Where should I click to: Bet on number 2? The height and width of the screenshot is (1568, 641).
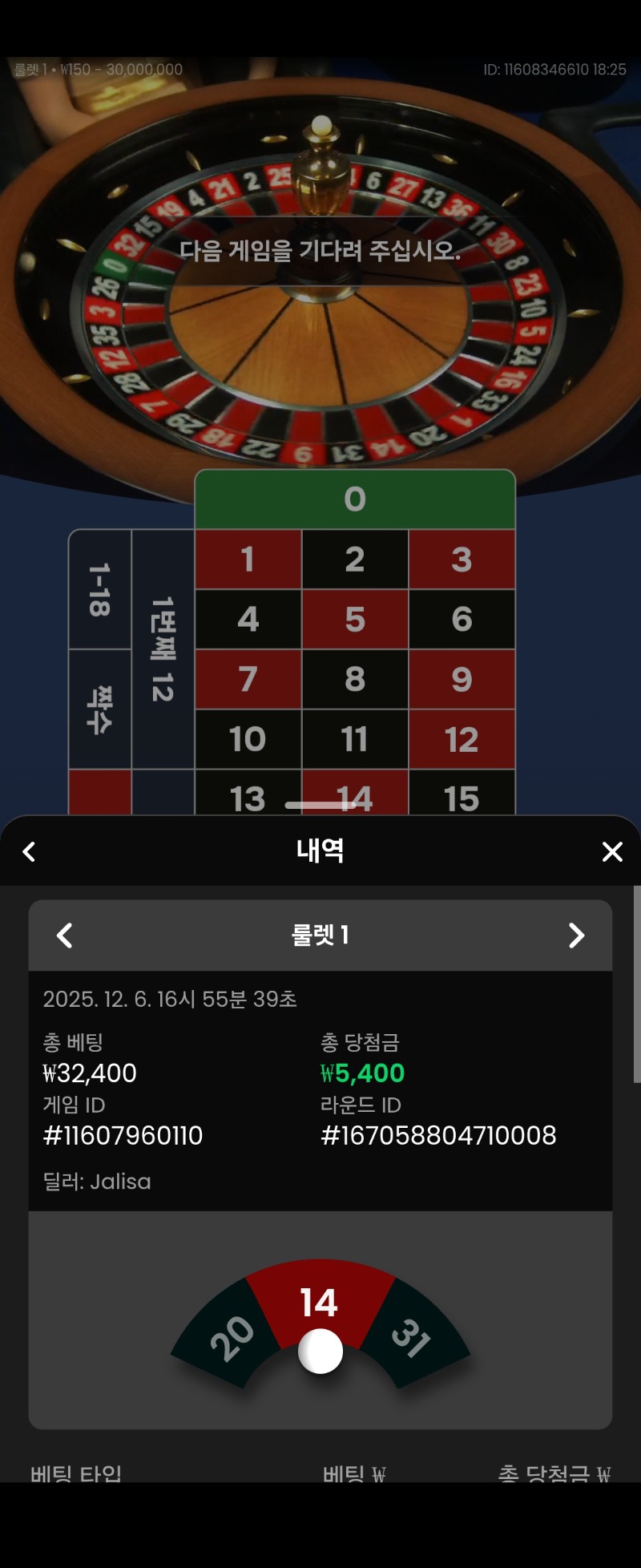tap(355, 560)
